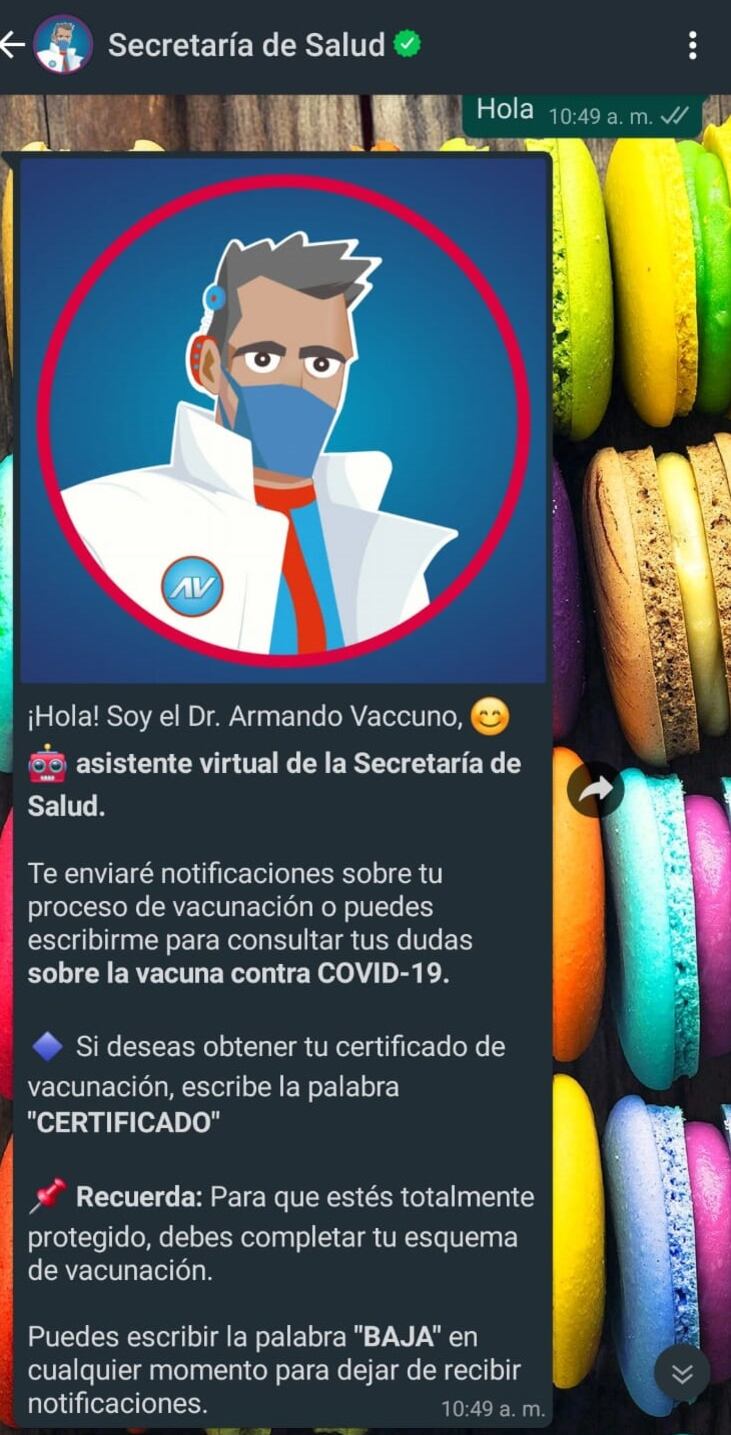Screen dimensions: 731x1435
Task: Go back to the chat list
Action: point(12,45)
